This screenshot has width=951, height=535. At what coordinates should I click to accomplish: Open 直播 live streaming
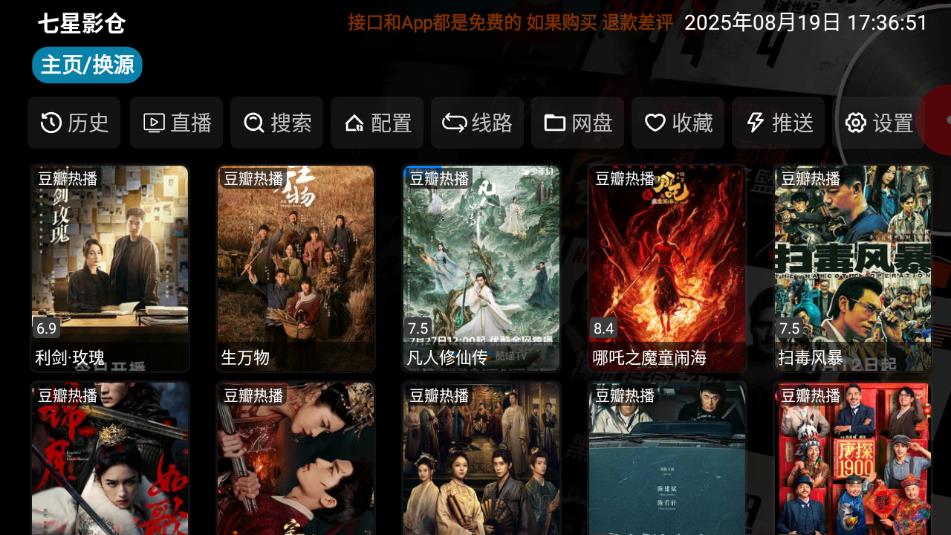tap(177, 123)
